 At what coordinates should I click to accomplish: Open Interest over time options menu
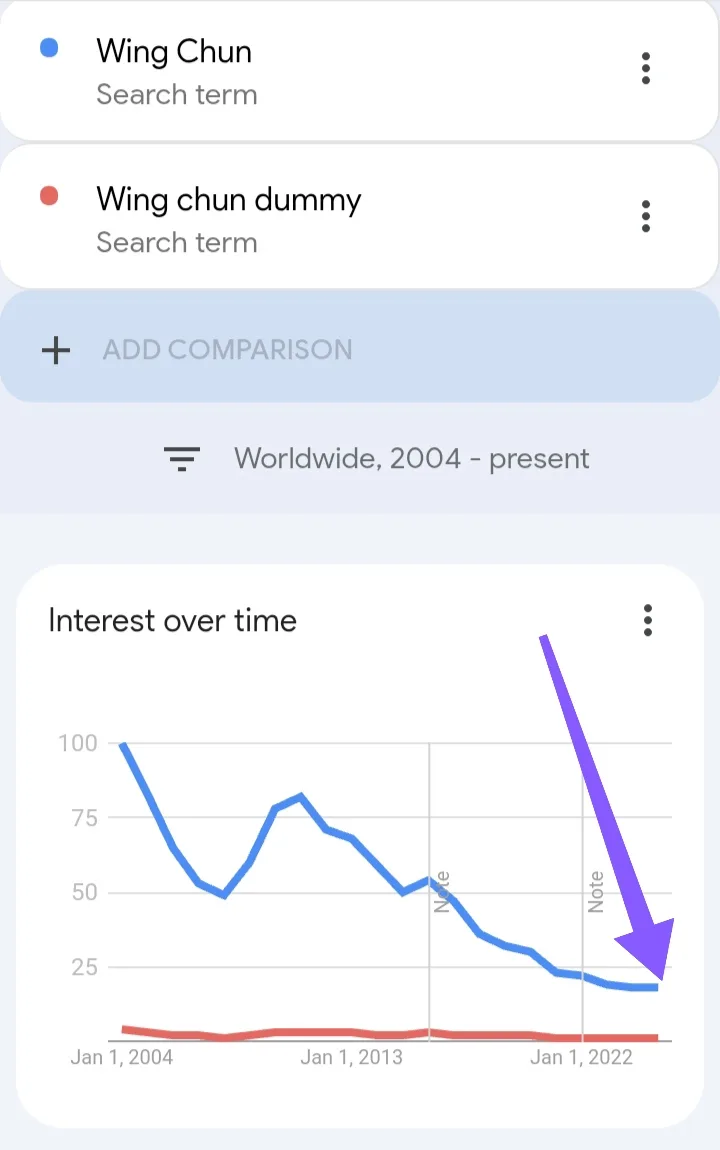(x=648, y=620)
